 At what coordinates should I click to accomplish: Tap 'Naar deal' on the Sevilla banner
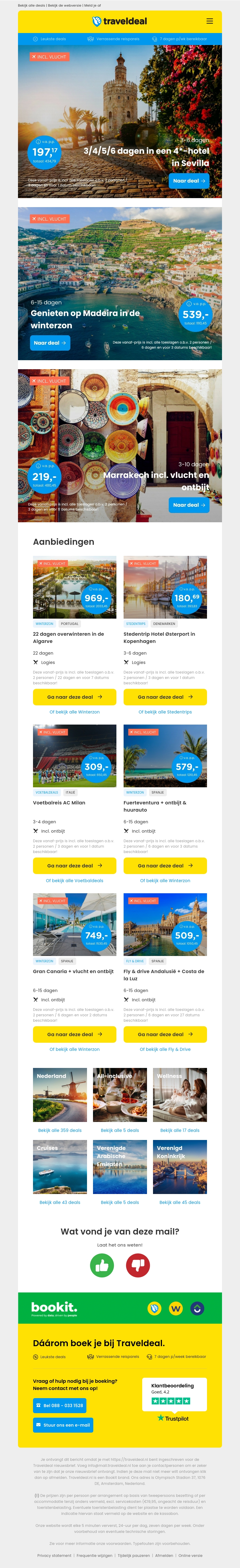pos(189,181)
